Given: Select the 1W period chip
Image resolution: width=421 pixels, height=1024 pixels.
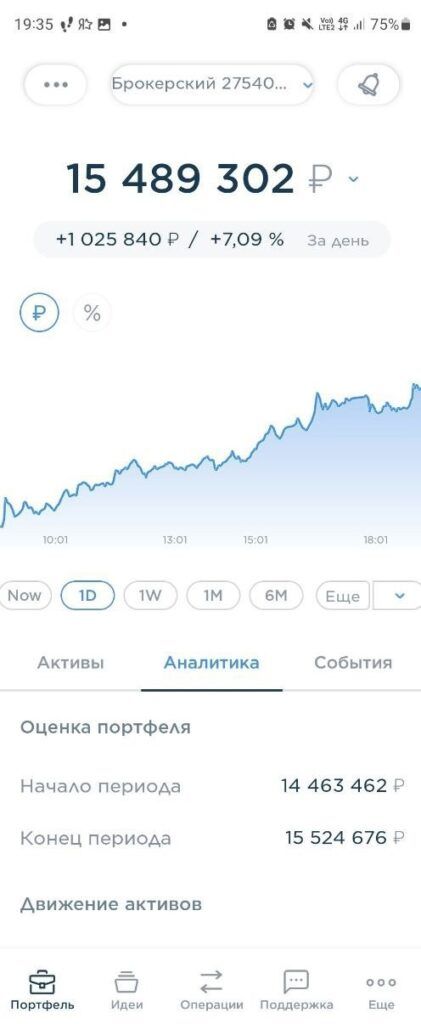Looking at the screenshot, I should 150,595.
